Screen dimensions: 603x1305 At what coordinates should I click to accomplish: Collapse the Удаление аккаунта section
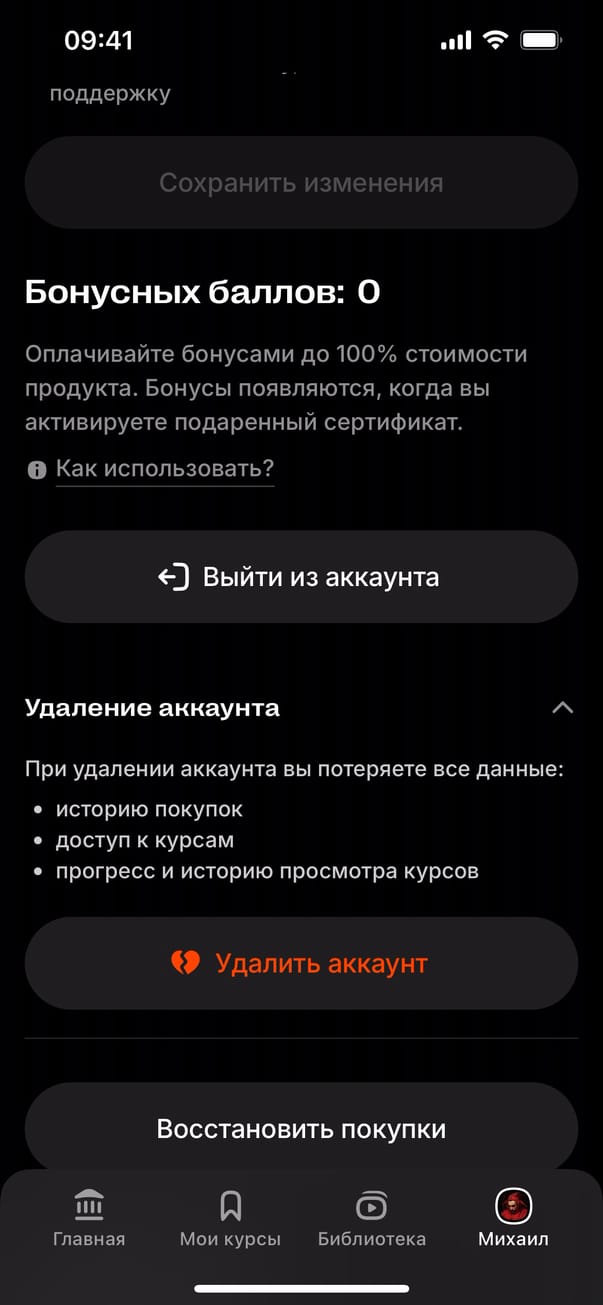[562, 708]
